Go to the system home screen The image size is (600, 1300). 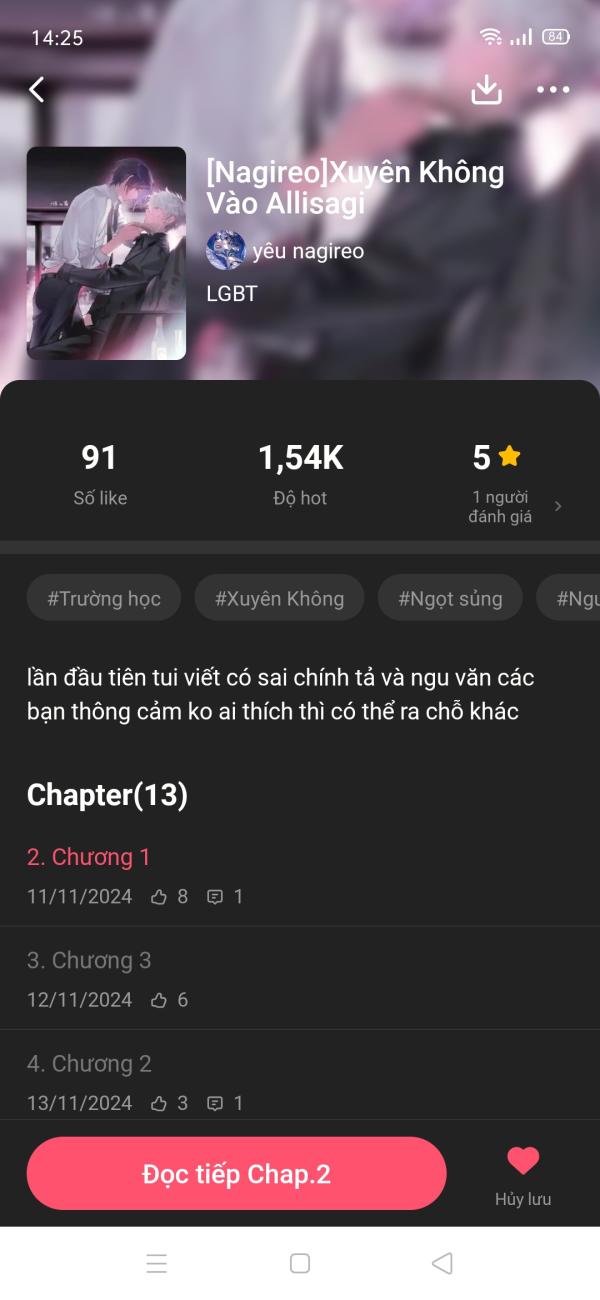point(300,1263)
